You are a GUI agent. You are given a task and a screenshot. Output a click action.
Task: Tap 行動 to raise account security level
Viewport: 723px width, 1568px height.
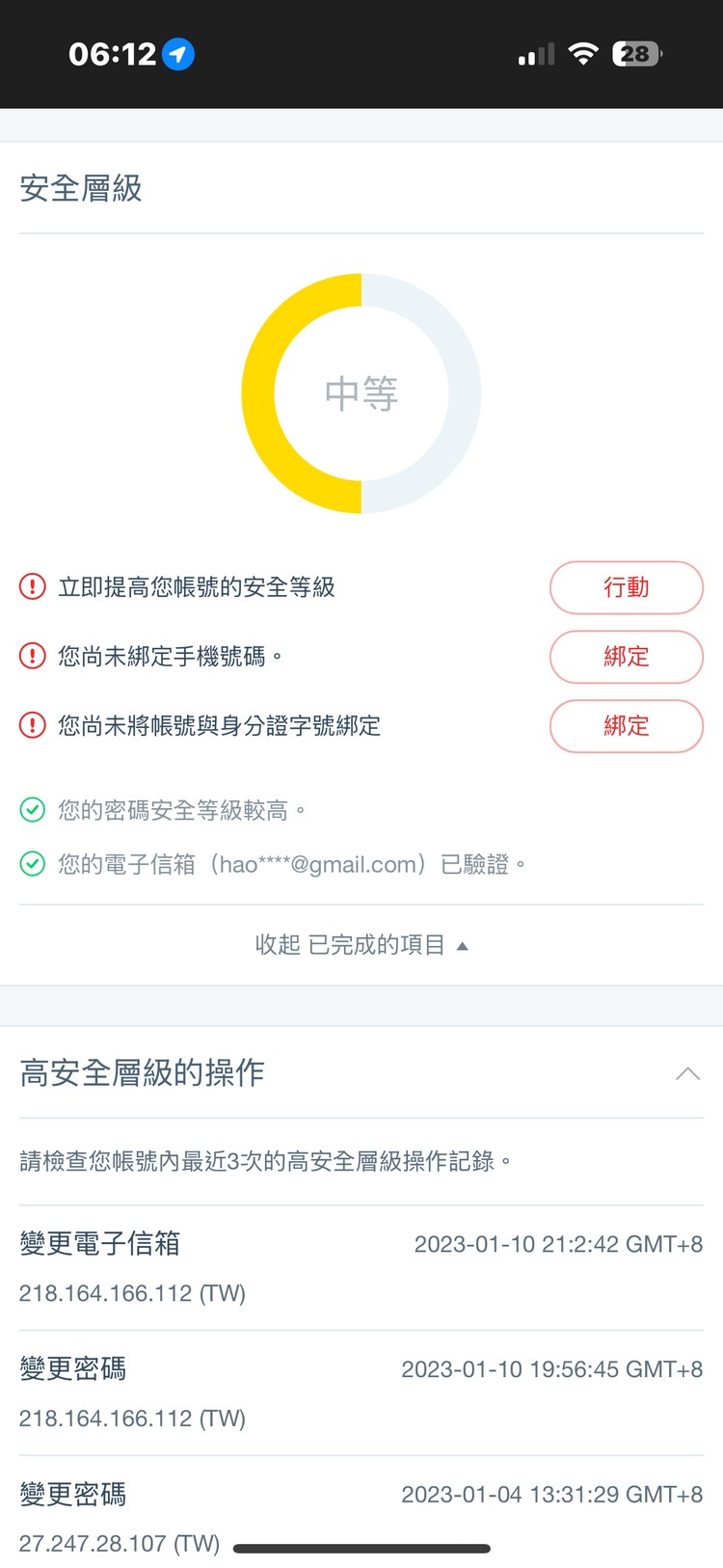626,587
